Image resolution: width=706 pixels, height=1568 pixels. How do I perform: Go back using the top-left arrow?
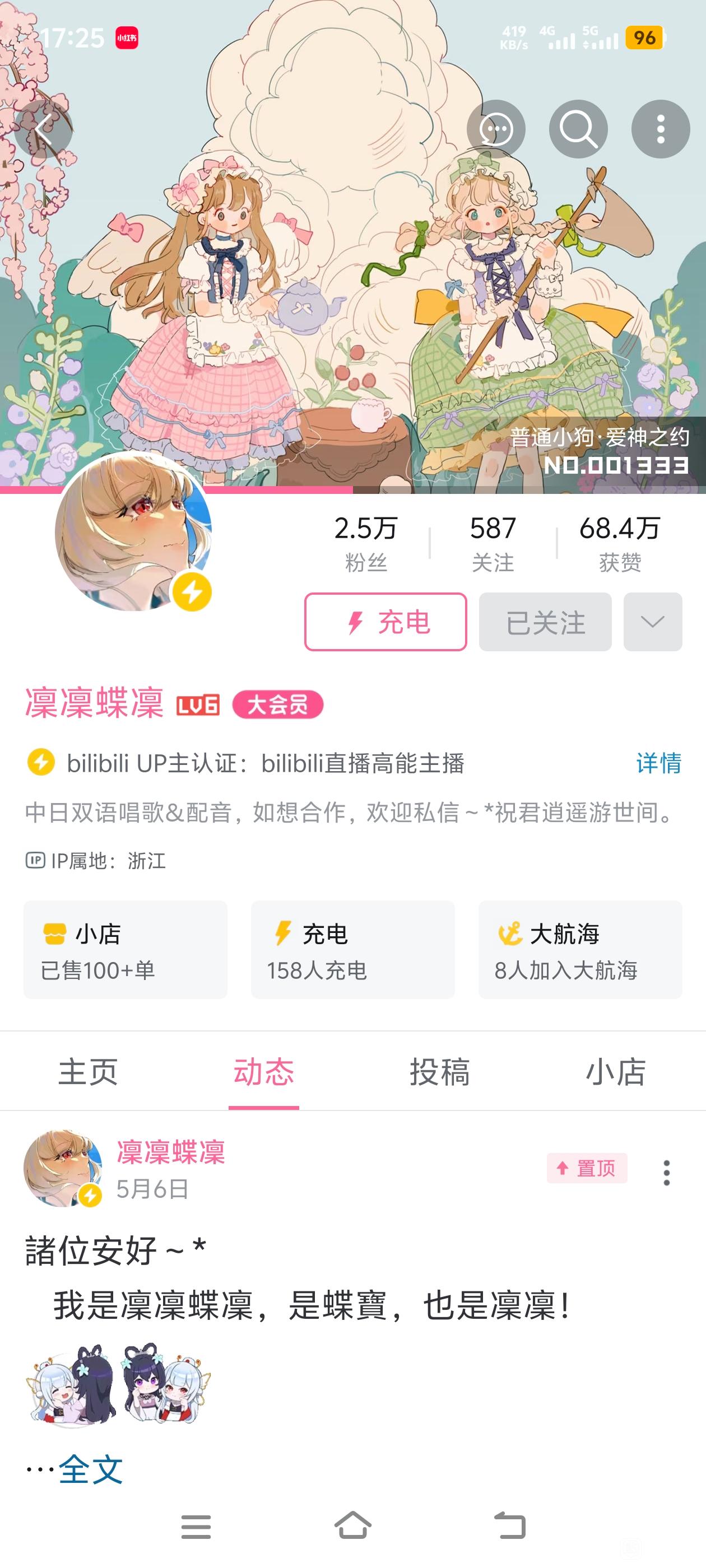[43, 129]
